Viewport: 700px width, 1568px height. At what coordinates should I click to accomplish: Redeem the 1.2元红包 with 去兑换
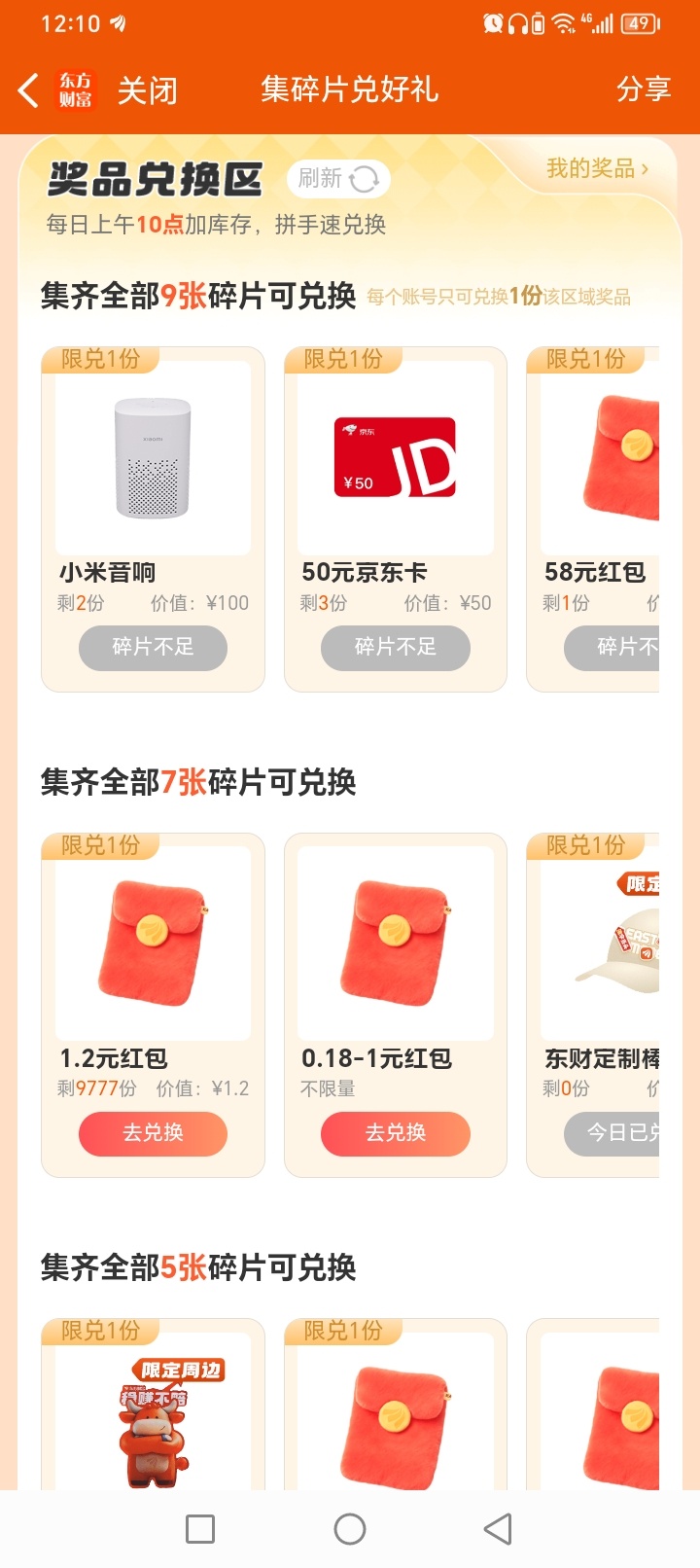(153, 1133)
